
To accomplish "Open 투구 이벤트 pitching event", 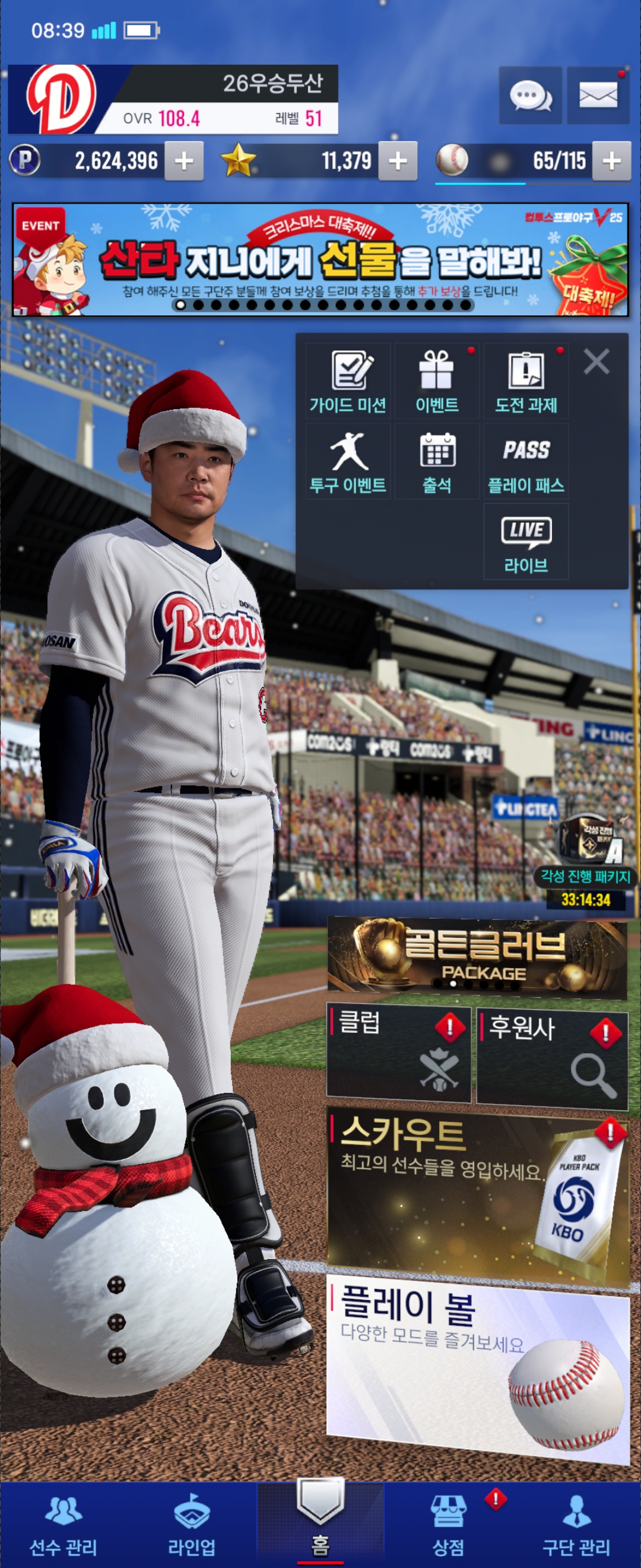I will click(348, 461).
